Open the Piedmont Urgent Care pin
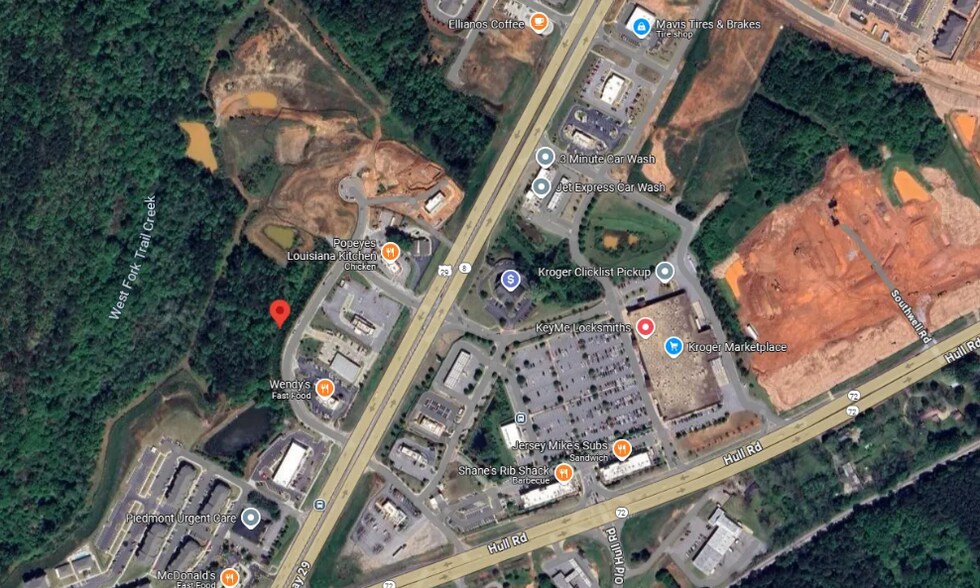 pyautogui.click(x=251, y=517)
